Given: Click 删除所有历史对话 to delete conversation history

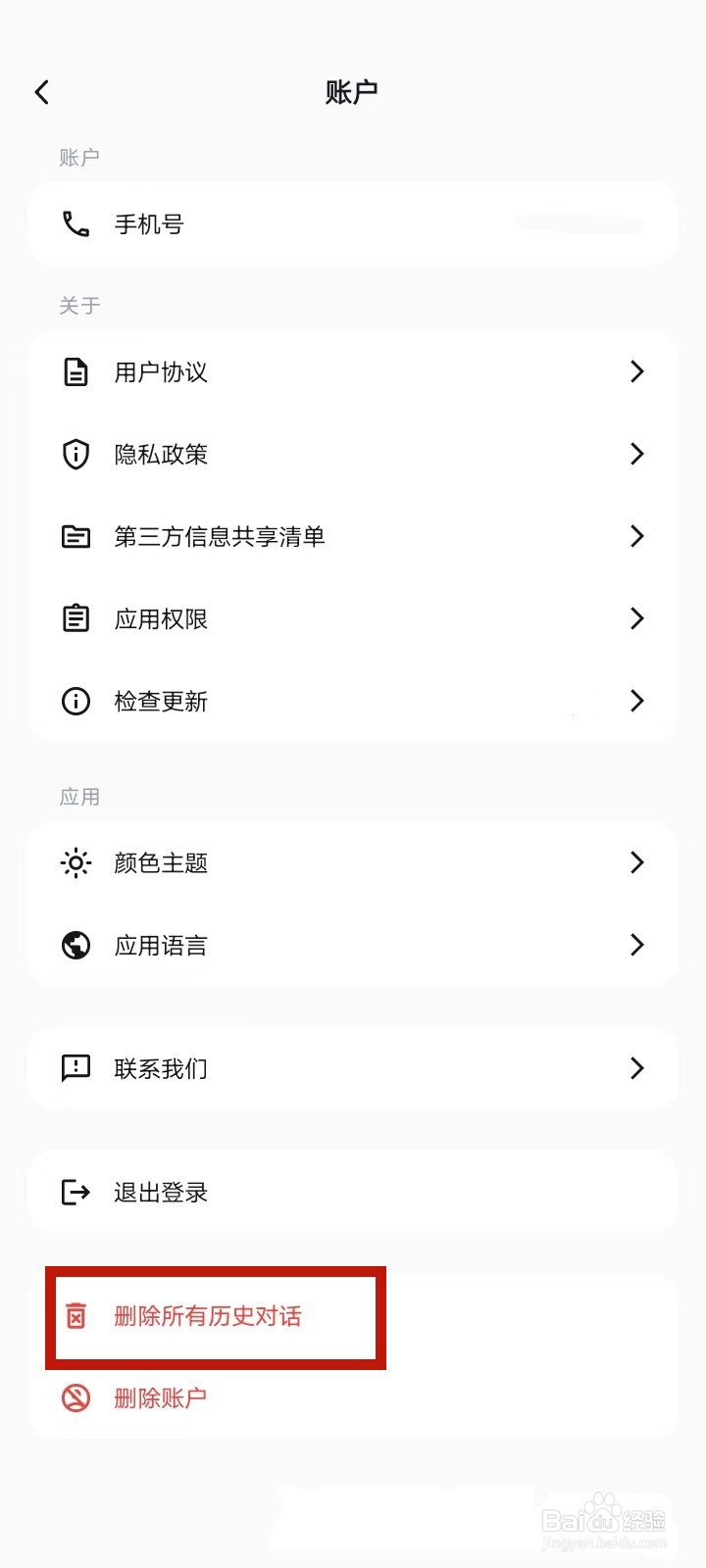Looking at the screenshot, I should 206,1317.
